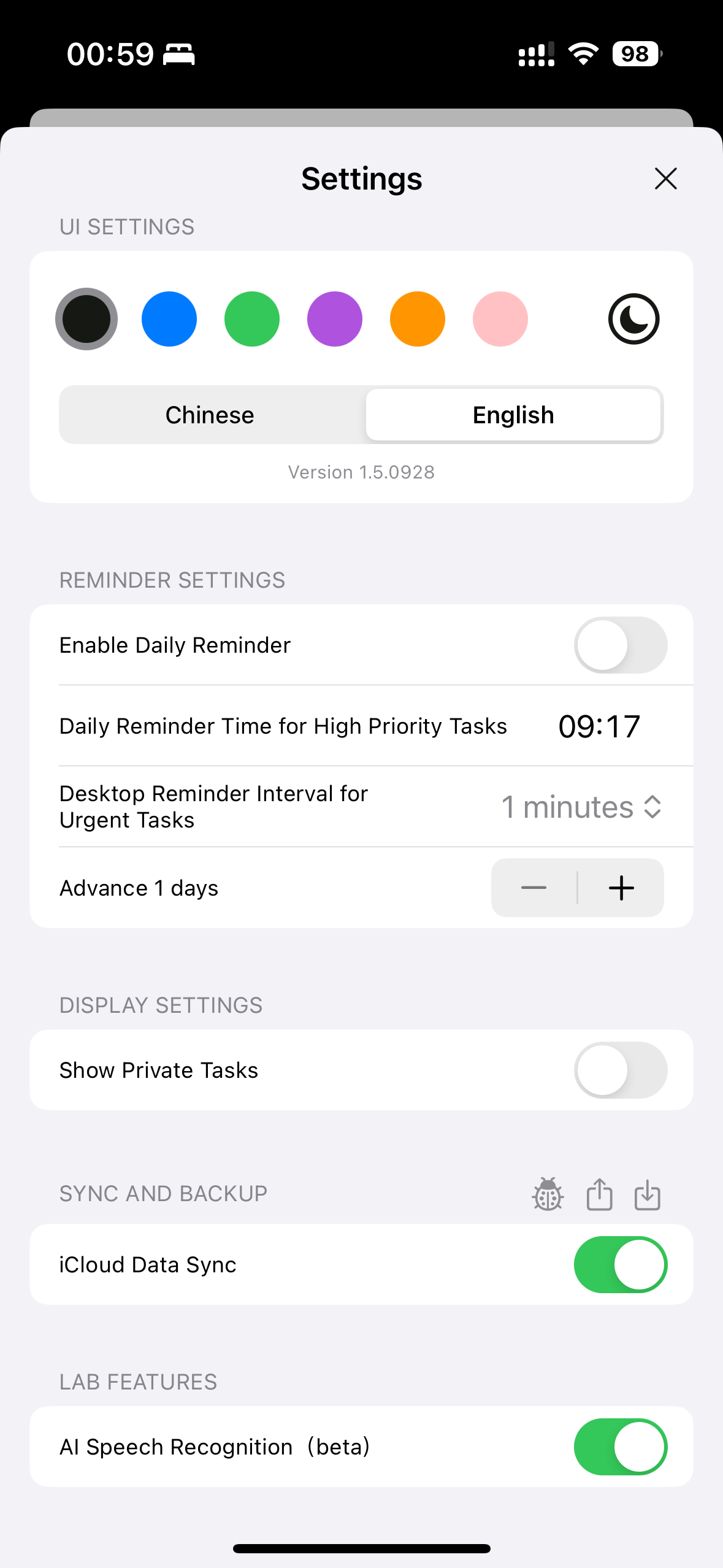Toggle dark mode with the moon icon
Screen dimensions: 723x1568
tap(633, 319)
